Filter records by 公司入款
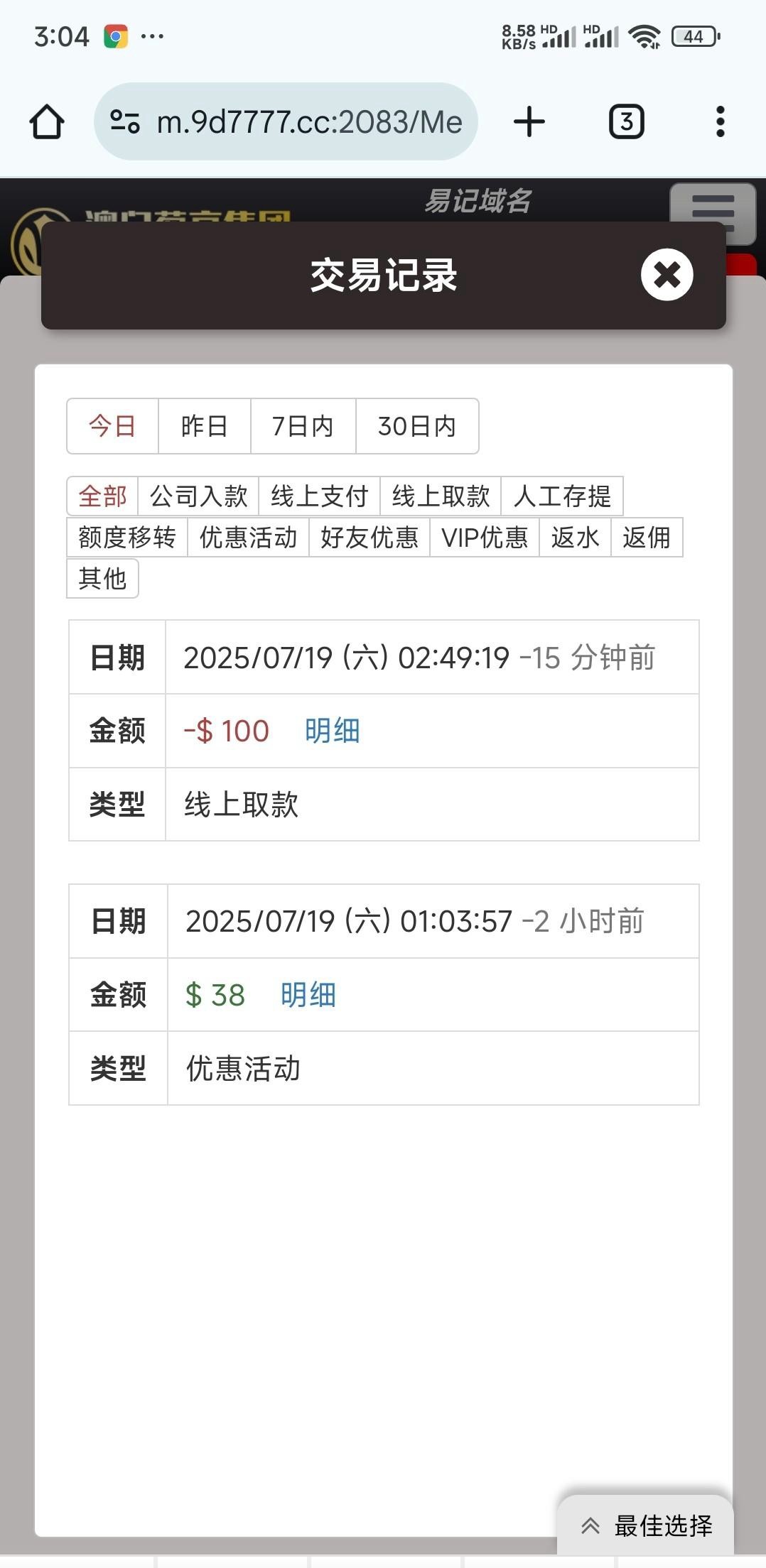This screenshot has width=766, height=1568. pyautogui.click(x=198, y=496)
